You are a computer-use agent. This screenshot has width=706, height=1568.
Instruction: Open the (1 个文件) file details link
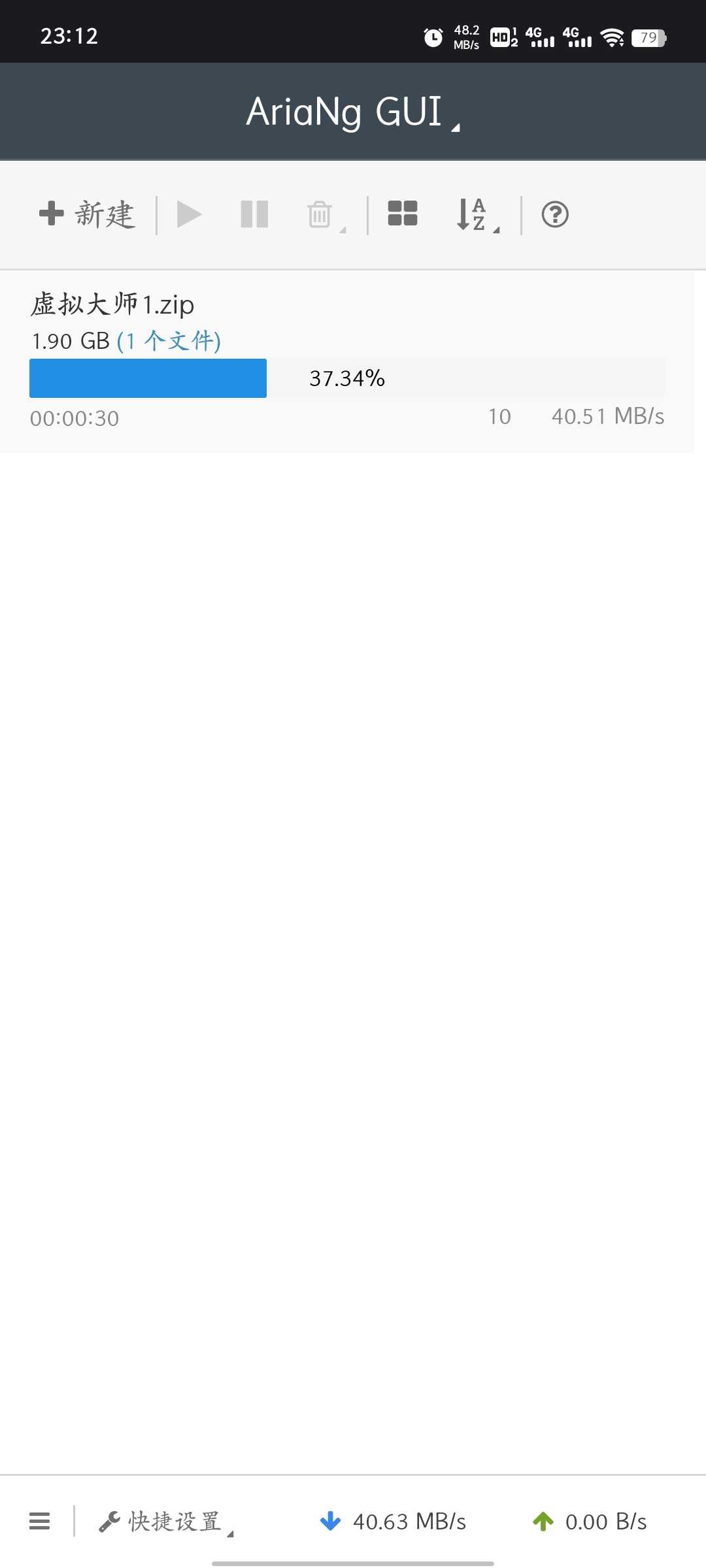(169, 341)
